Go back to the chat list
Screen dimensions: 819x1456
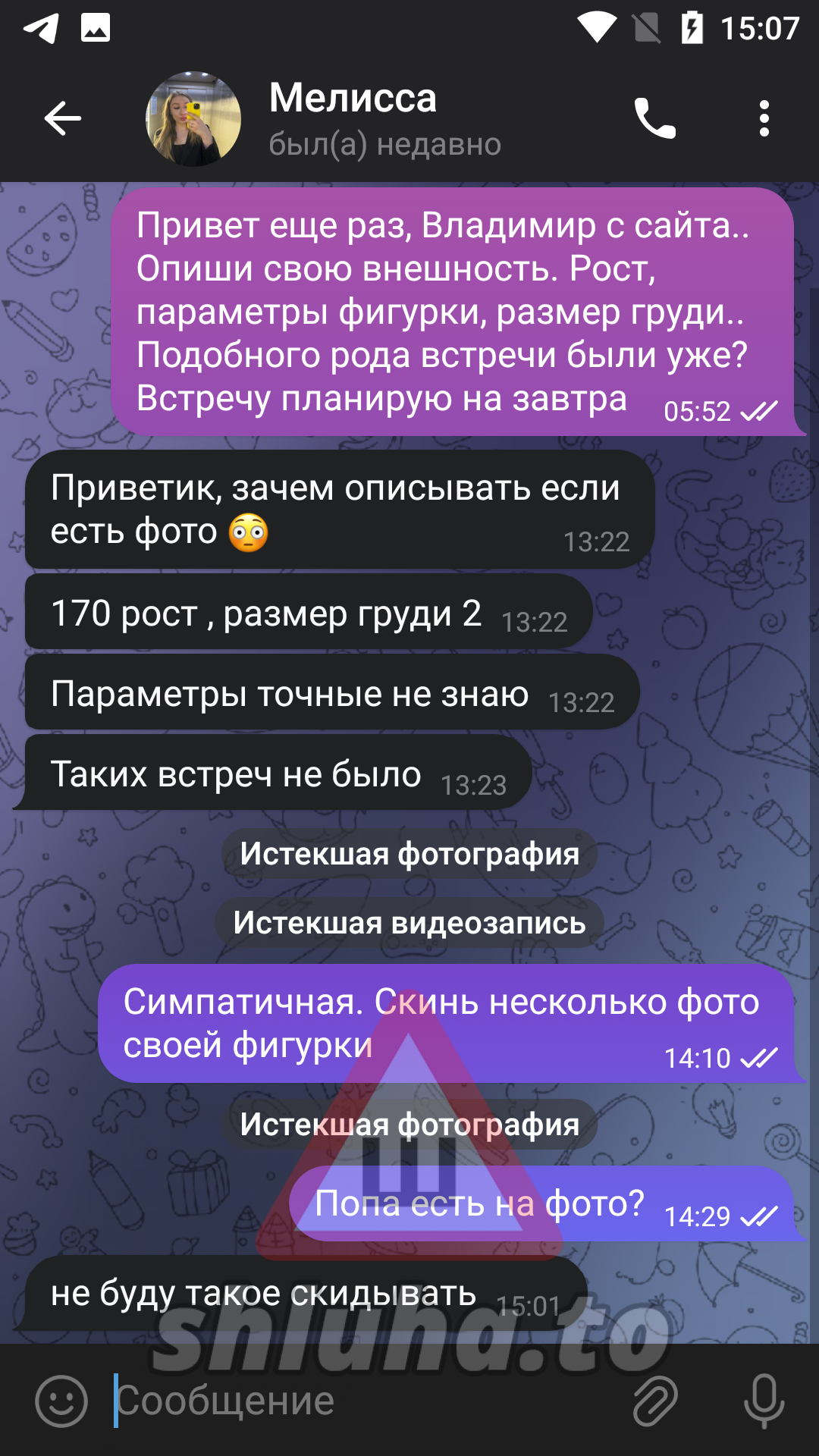62,118
